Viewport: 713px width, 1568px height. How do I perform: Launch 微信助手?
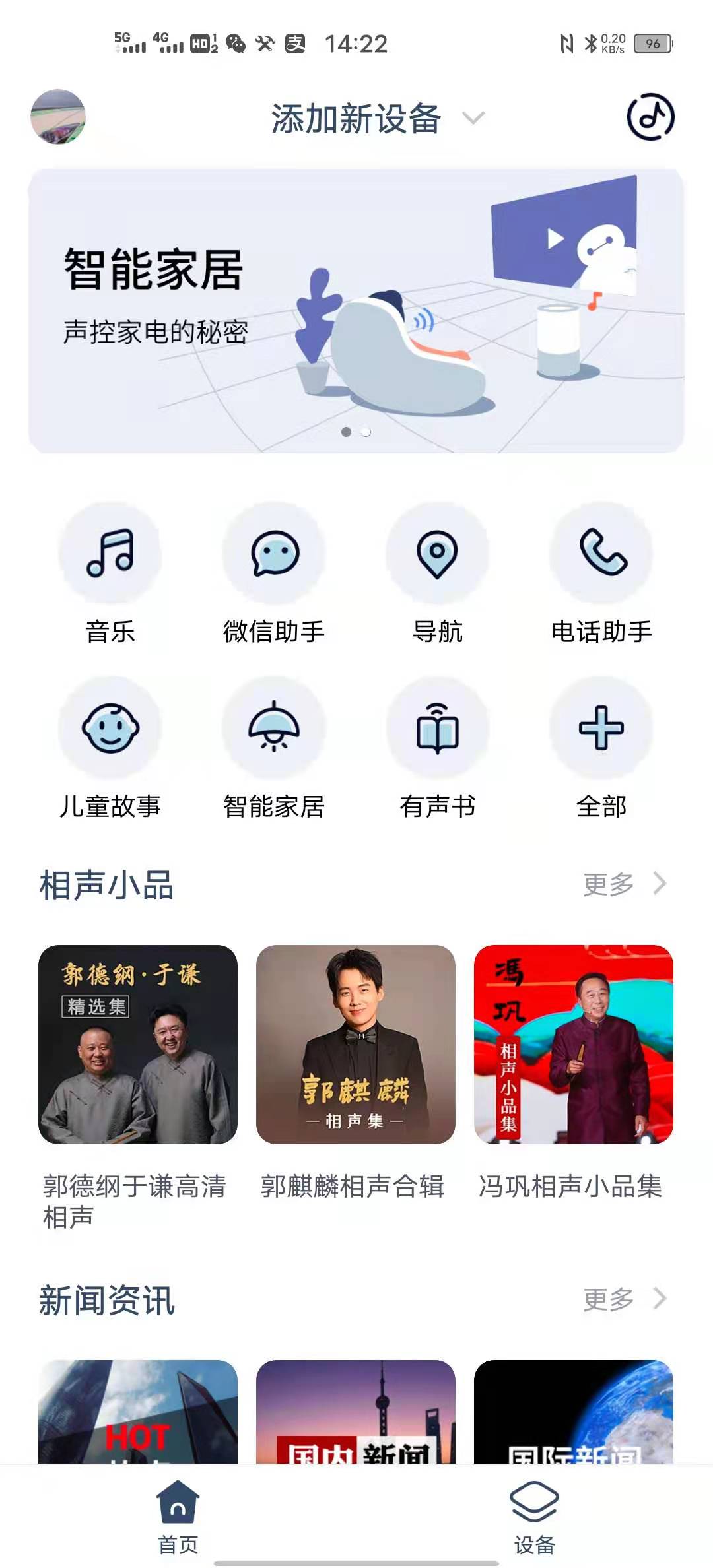(274, 553)
